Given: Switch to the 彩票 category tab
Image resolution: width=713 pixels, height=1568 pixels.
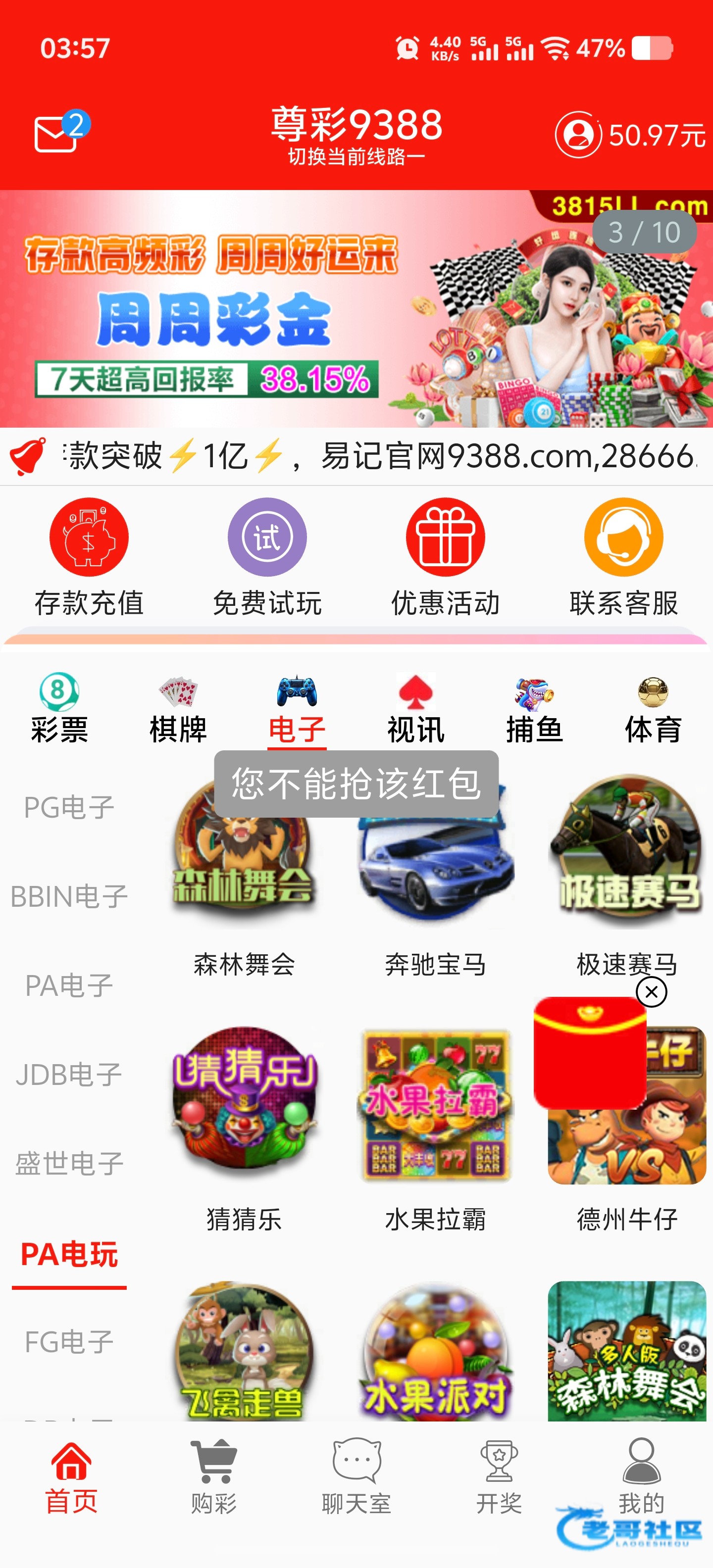Looking at the screenshot, I should point(59,709).
